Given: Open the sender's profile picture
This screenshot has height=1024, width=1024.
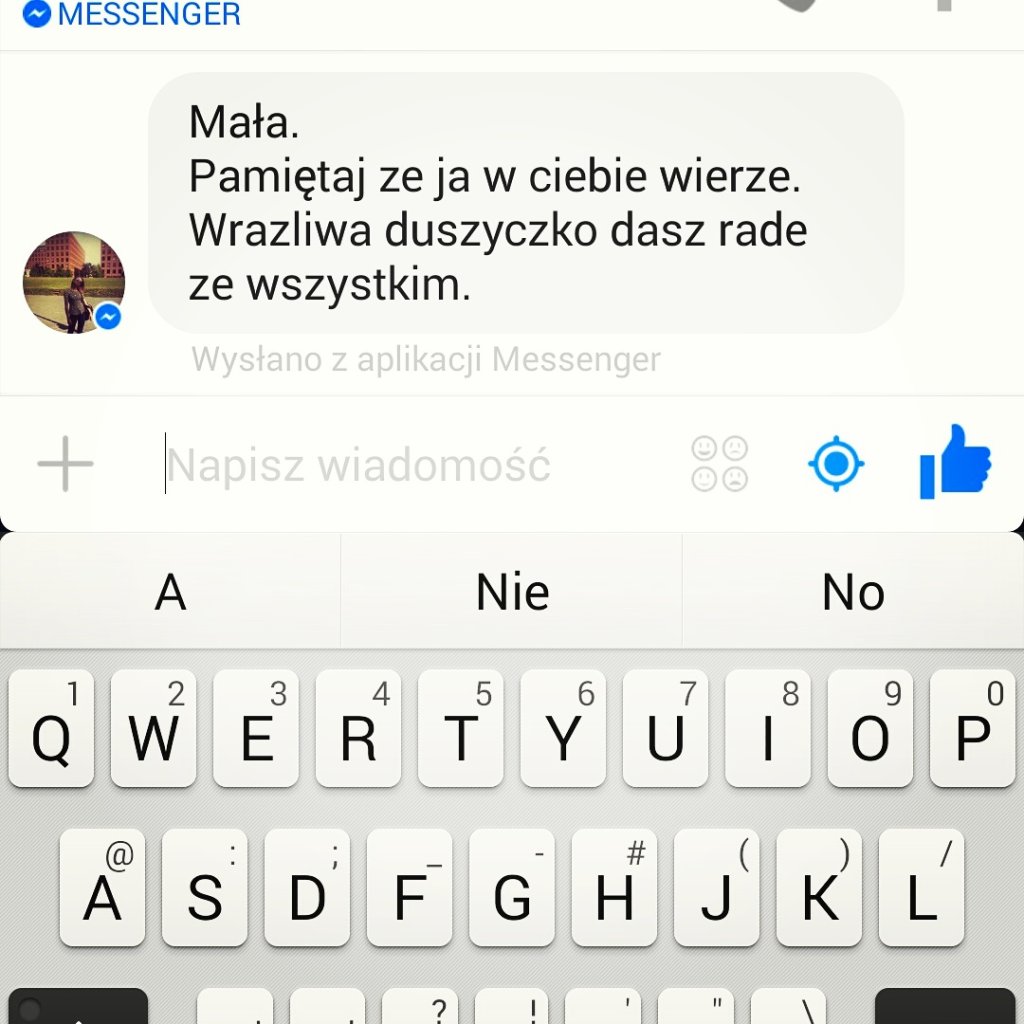Looking at the screenshot, I should 74,282.
